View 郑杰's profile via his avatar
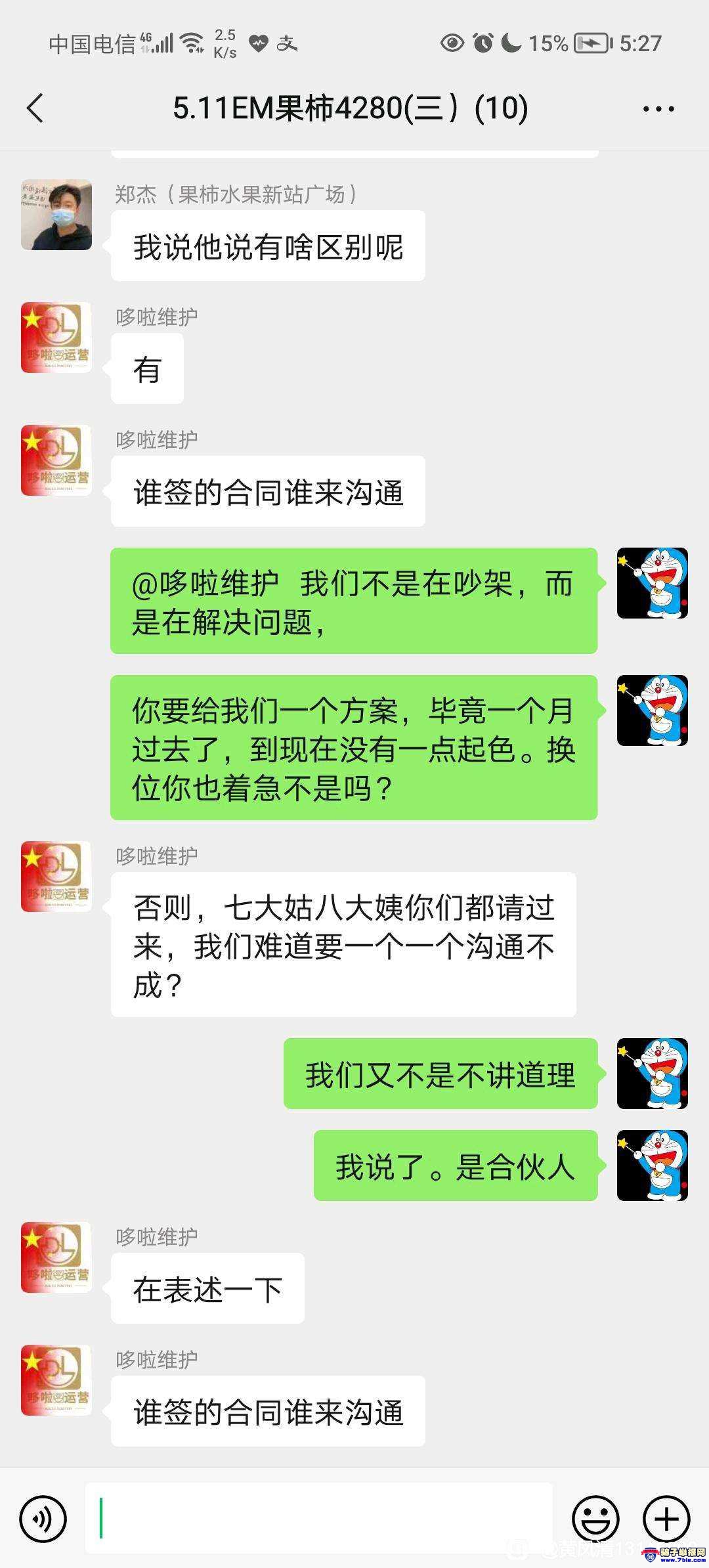The image size is (709, 1568). point(56,215)
